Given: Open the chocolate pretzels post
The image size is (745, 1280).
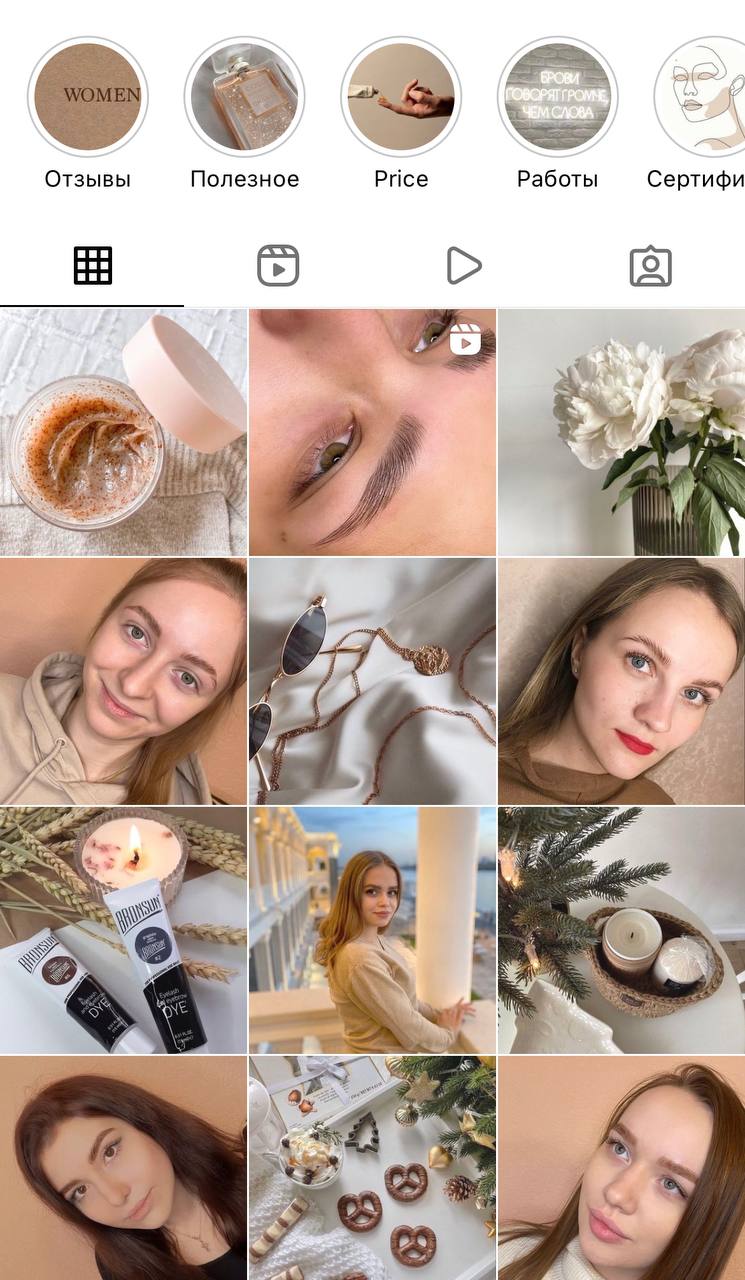Looking at the screenshot, I should point(372,1168).
